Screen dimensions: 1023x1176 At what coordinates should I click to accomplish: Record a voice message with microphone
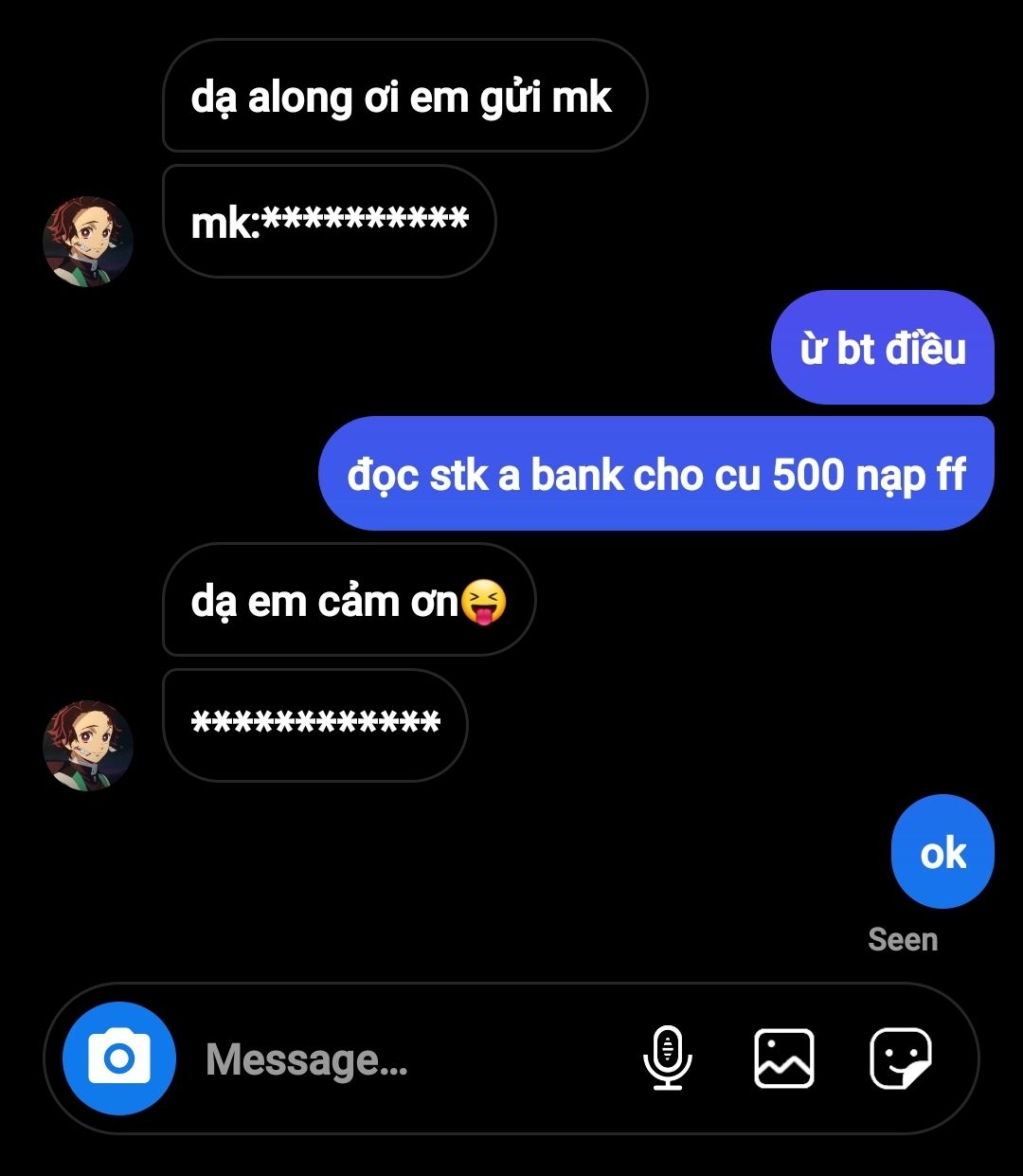pos(668,1058)
